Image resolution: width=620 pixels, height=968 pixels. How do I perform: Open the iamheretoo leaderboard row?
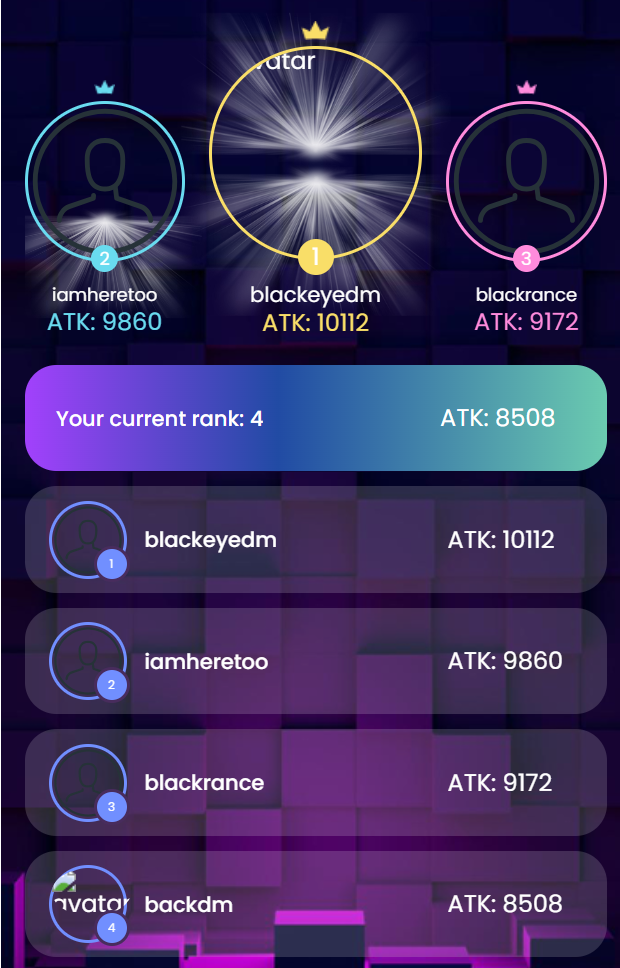pos(315,661)
